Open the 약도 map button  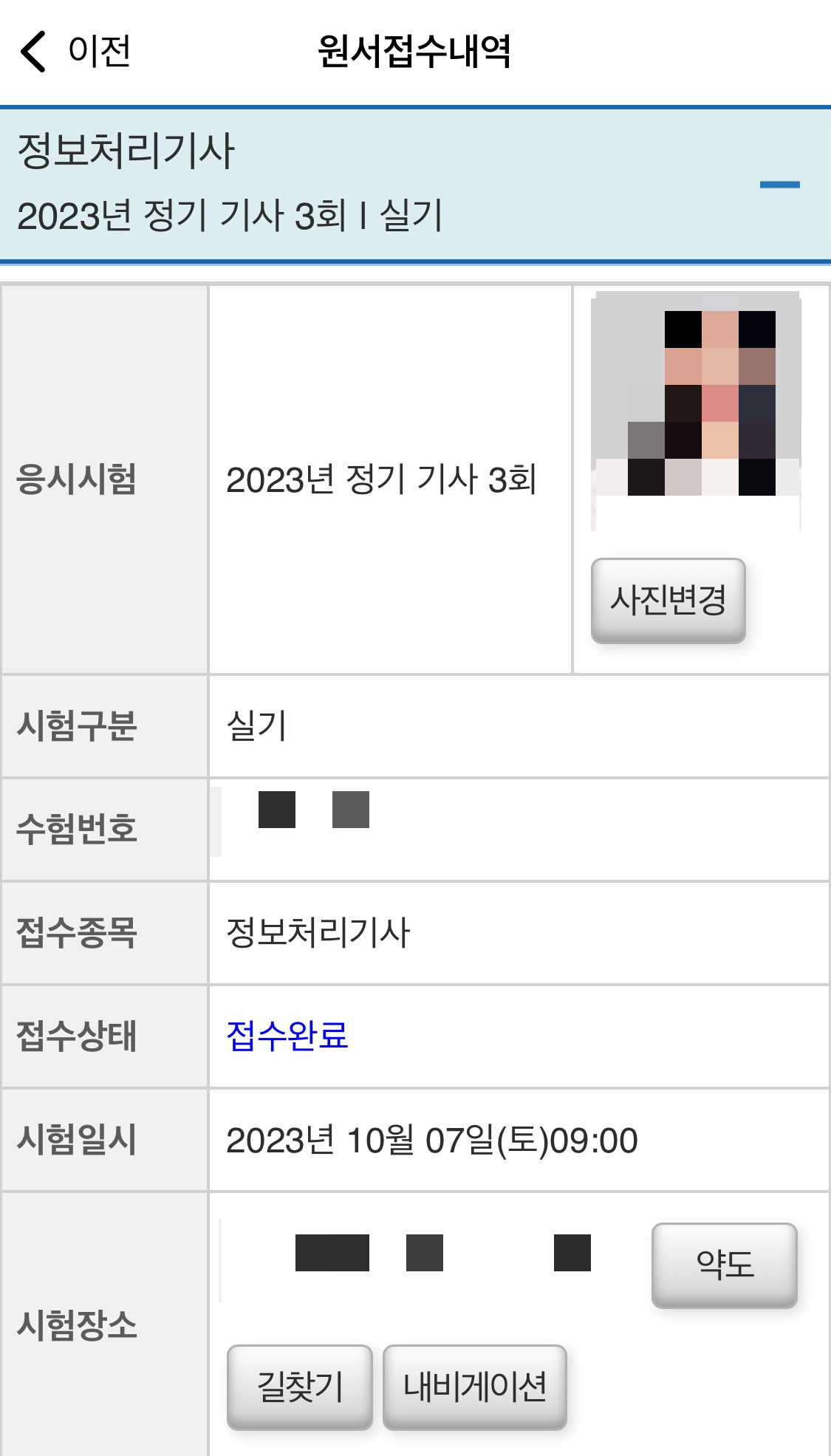pos(724,1265)
